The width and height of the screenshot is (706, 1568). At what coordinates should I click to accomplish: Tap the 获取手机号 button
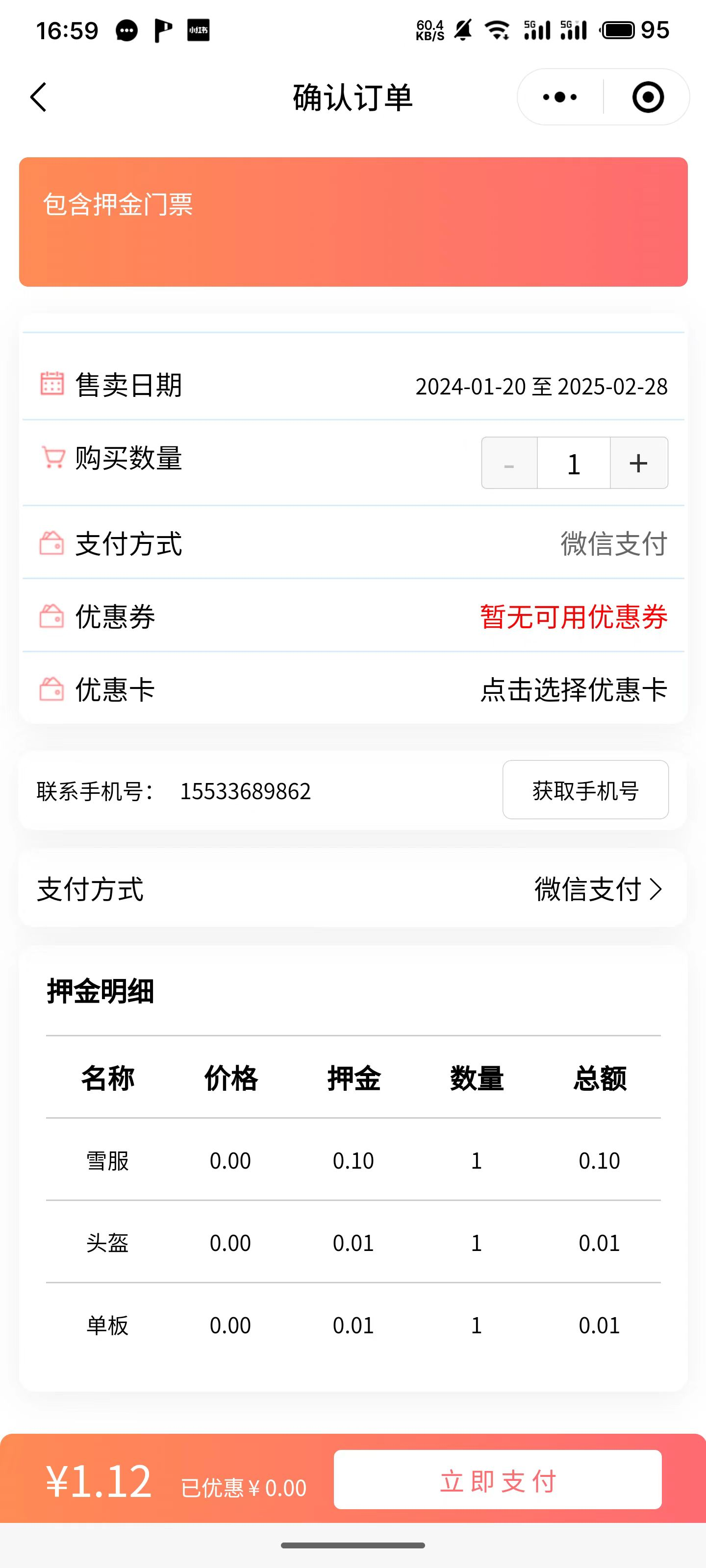585,790
